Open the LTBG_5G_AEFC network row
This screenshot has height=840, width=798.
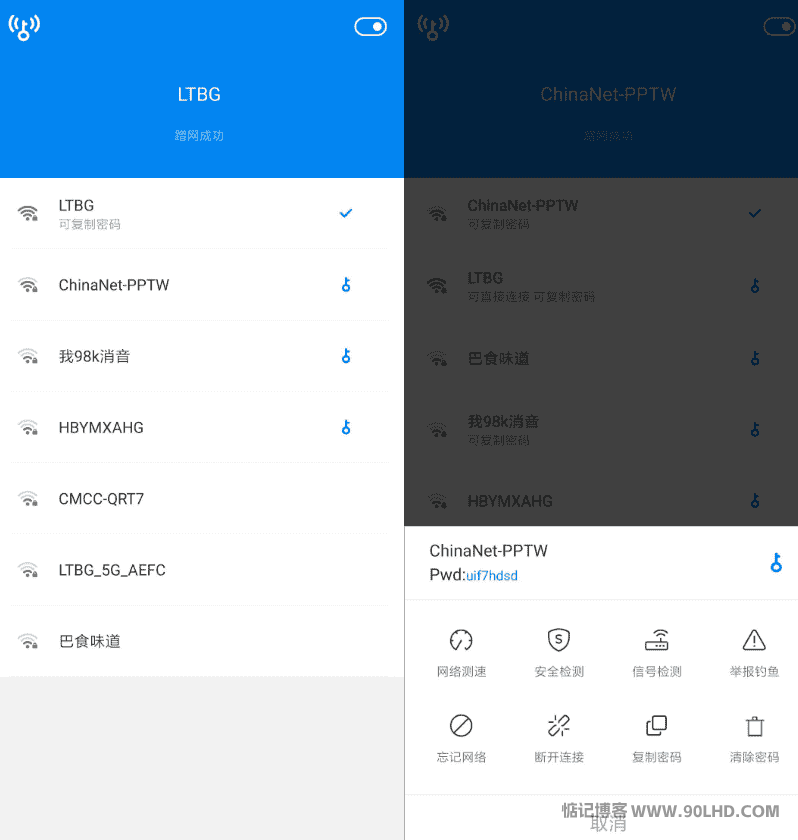tap(200, 570)
